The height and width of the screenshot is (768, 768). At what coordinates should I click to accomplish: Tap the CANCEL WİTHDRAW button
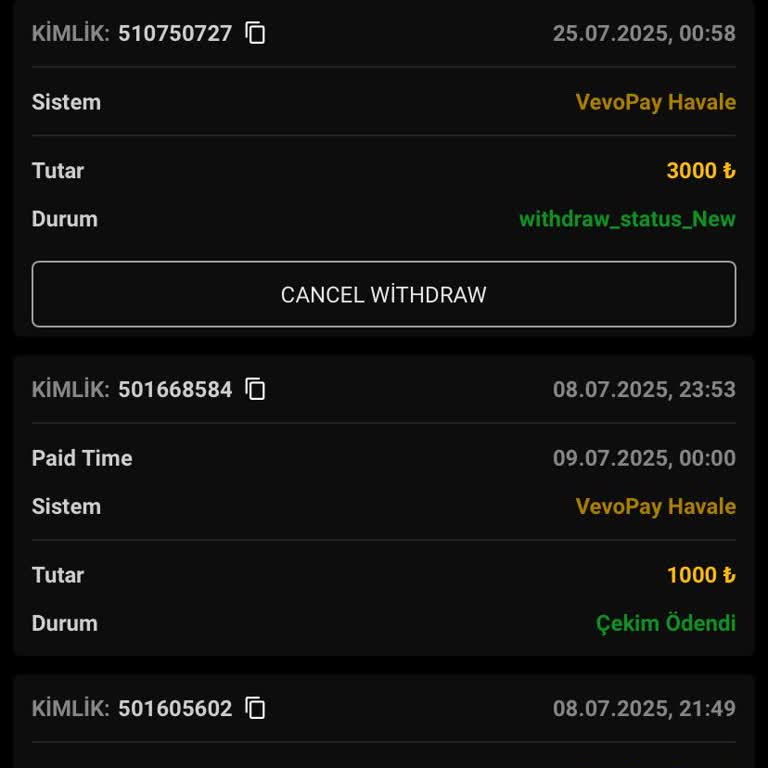(x=384, y=294)
